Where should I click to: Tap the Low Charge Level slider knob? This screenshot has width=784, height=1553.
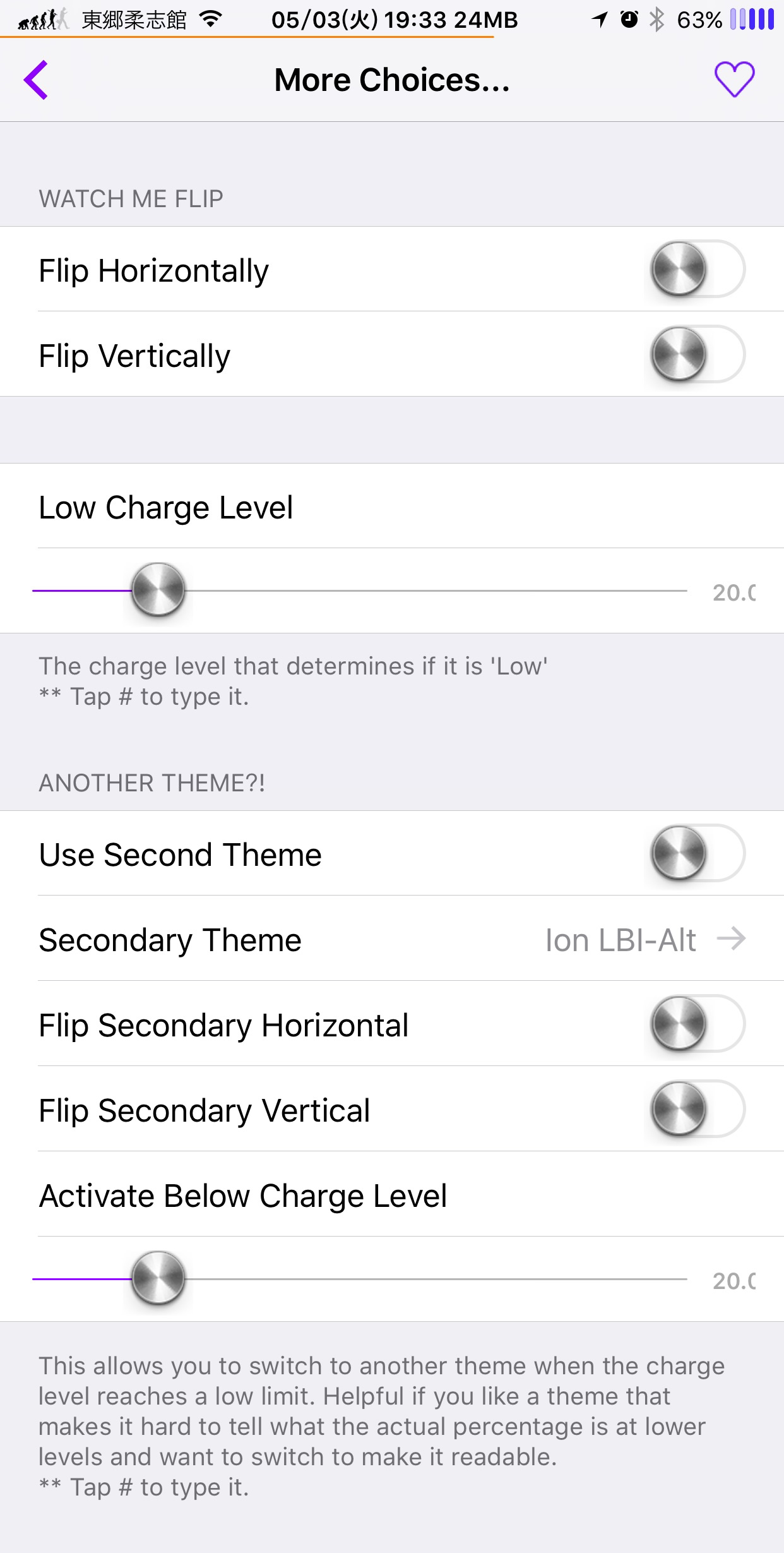tap(158, 591)
